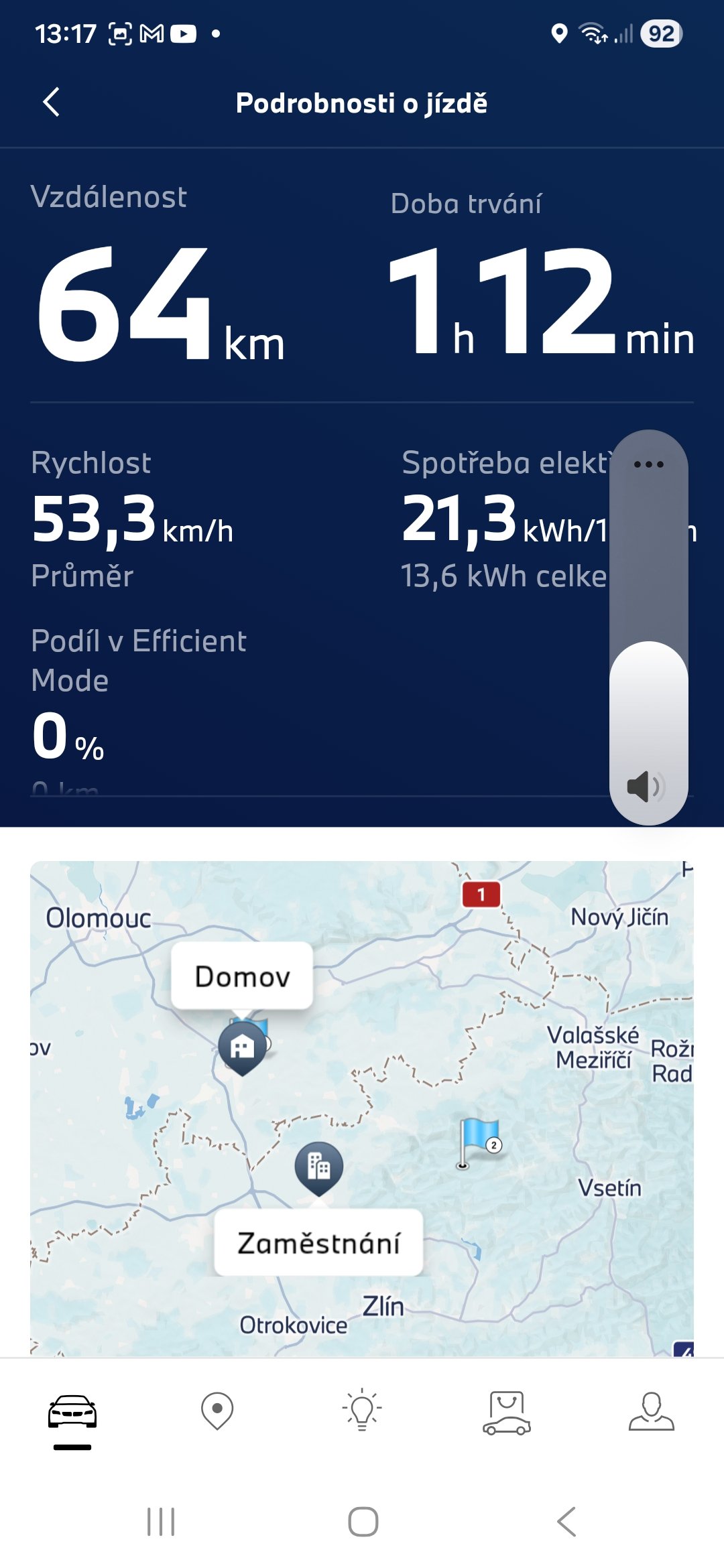This screenshot has height=1568, width=724.
Task: Go to the system home screen
Action: pyautogui.click(x=363, y=1522)
